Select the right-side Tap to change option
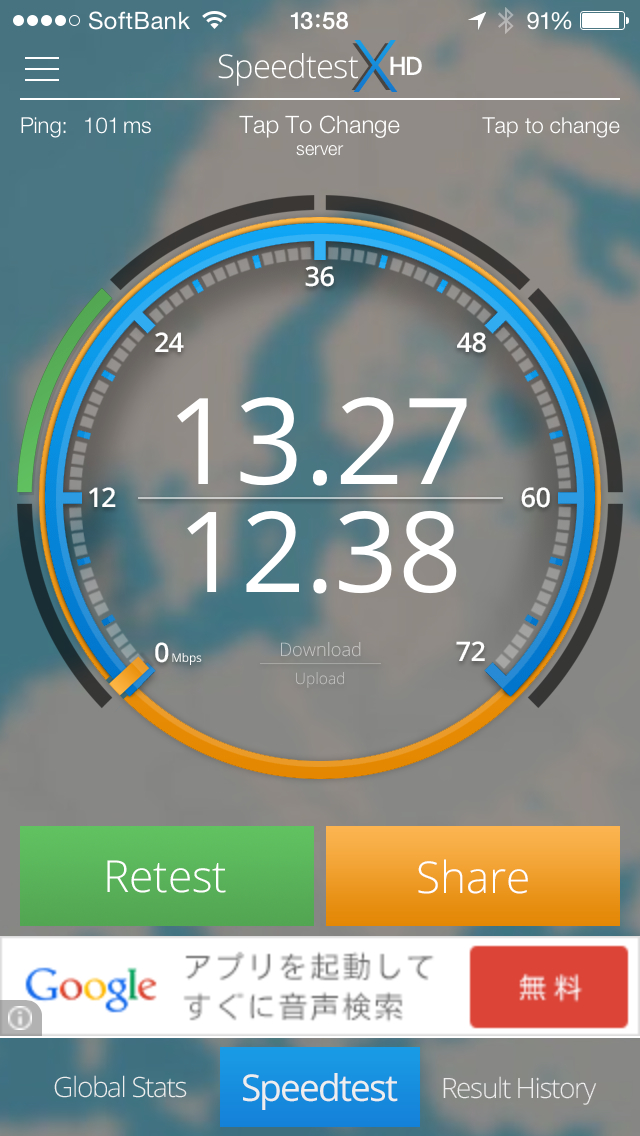Screen dimensions: 640x1136 550,126
